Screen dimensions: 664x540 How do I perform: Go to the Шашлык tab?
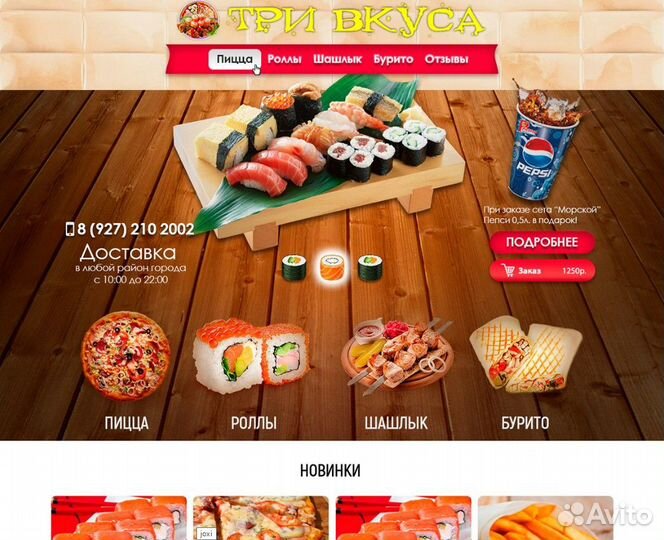(337, 59)
